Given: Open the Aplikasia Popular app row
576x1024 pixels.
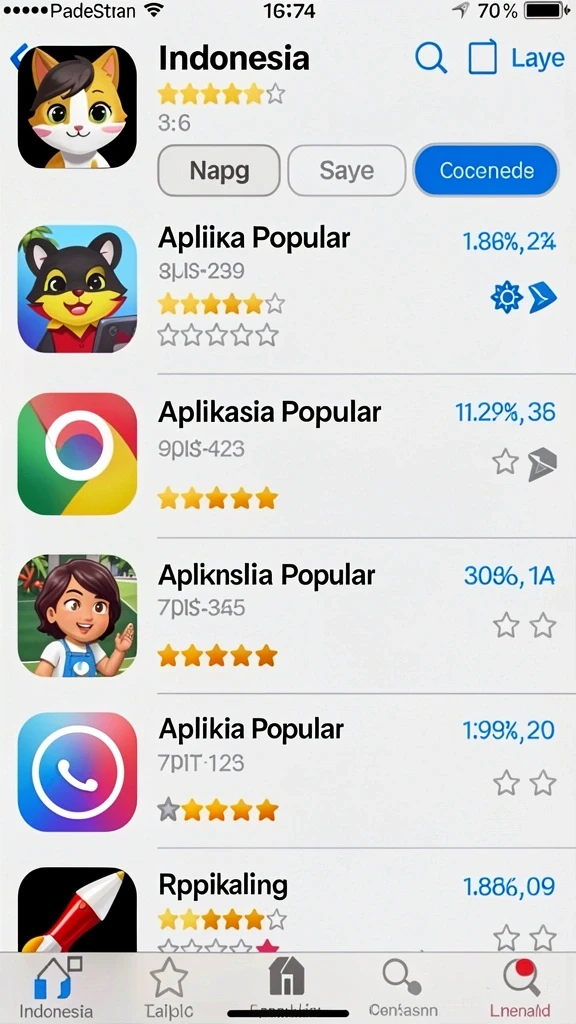Looking at the screenshot, I should [x=288, y=455].
